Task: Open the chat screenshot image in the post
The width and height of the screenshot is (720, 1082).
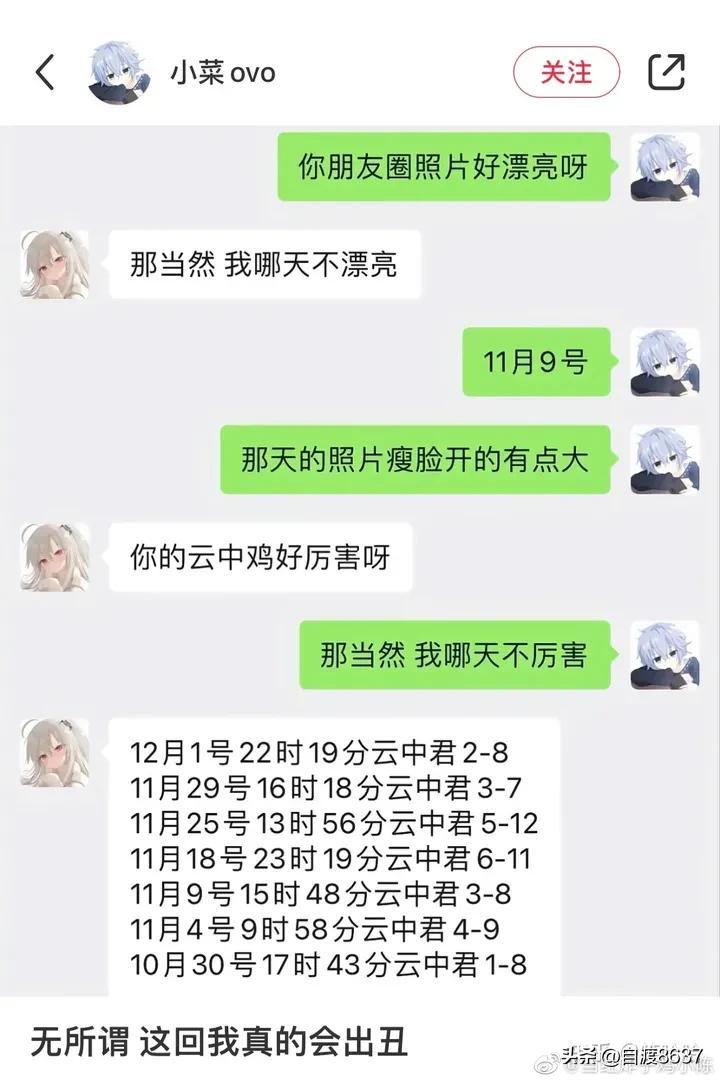Action: (360, 560)
